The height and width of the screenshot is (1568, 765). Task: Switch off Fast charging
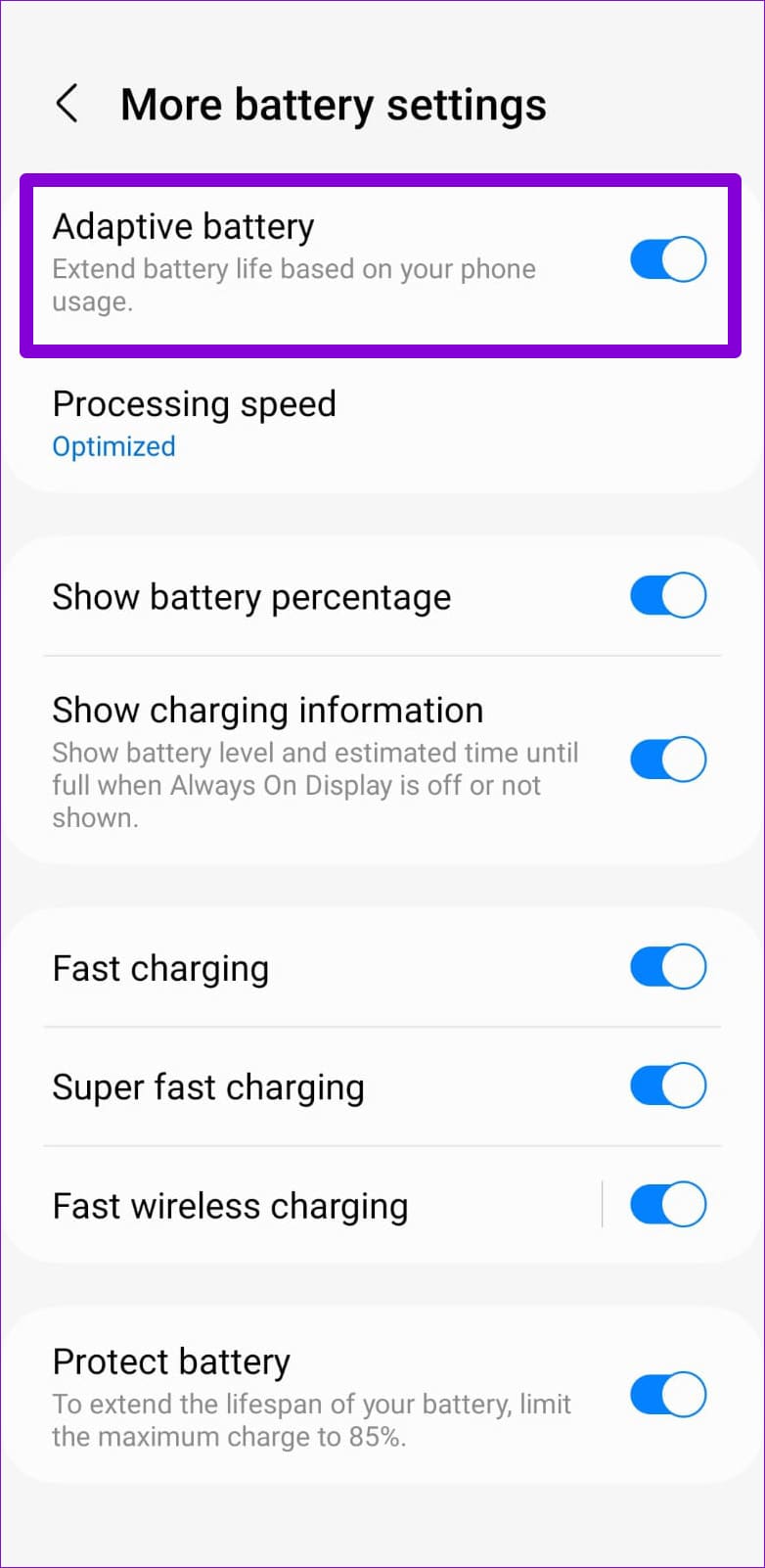point(668,967)
